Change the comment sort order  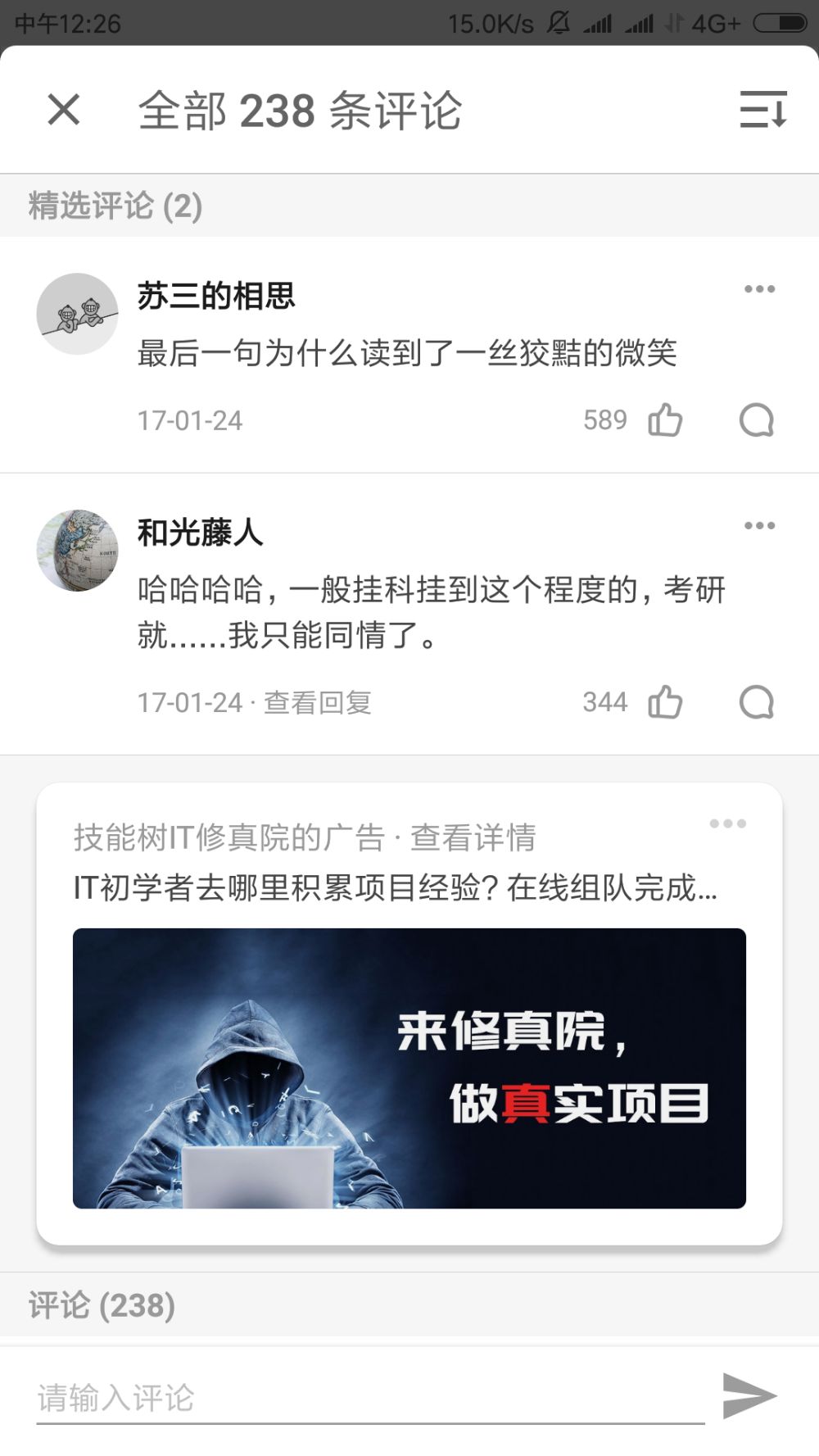(762, 110)
